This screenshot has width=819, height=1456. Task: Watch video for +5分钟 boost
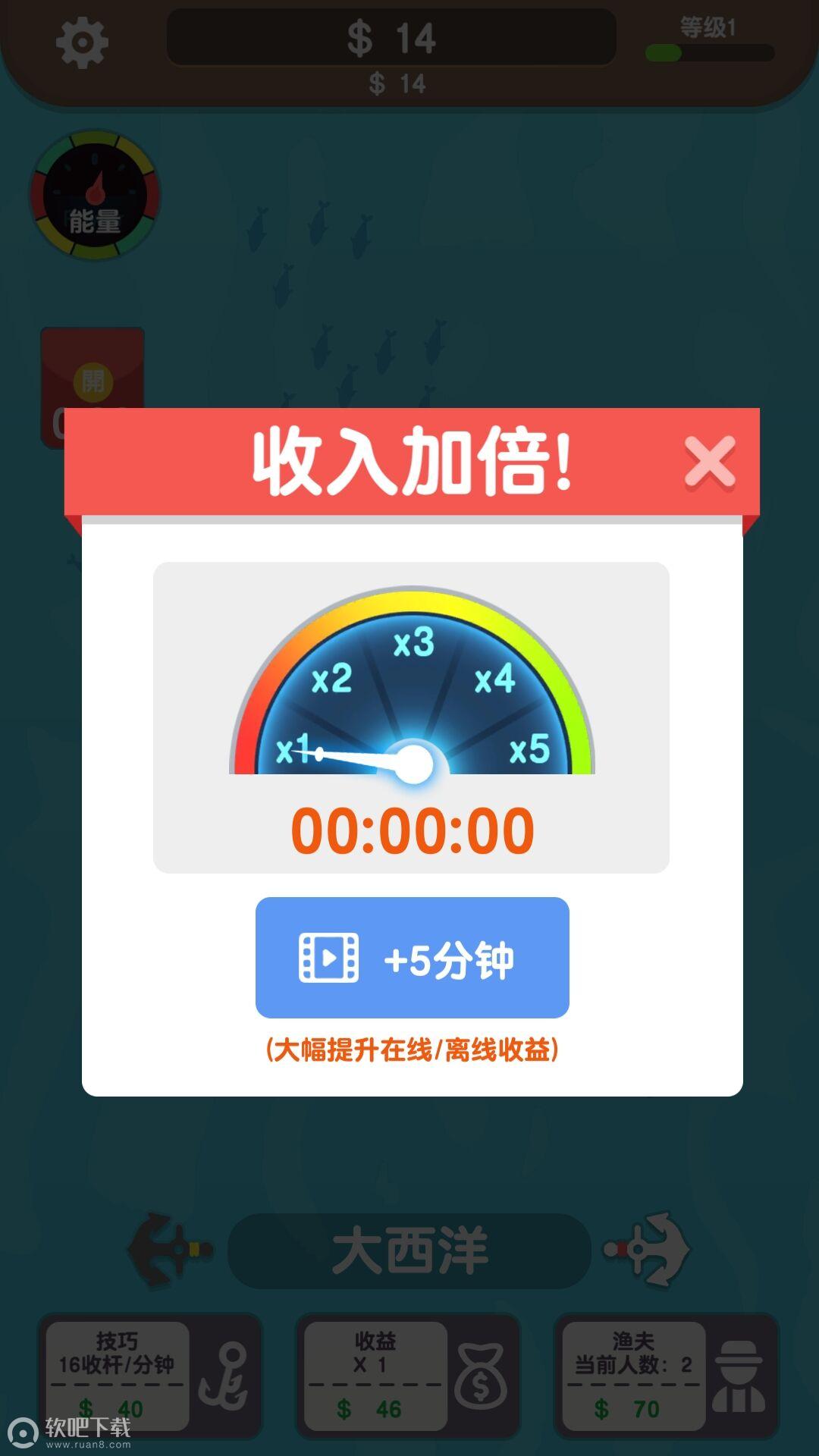pos(412,958)
